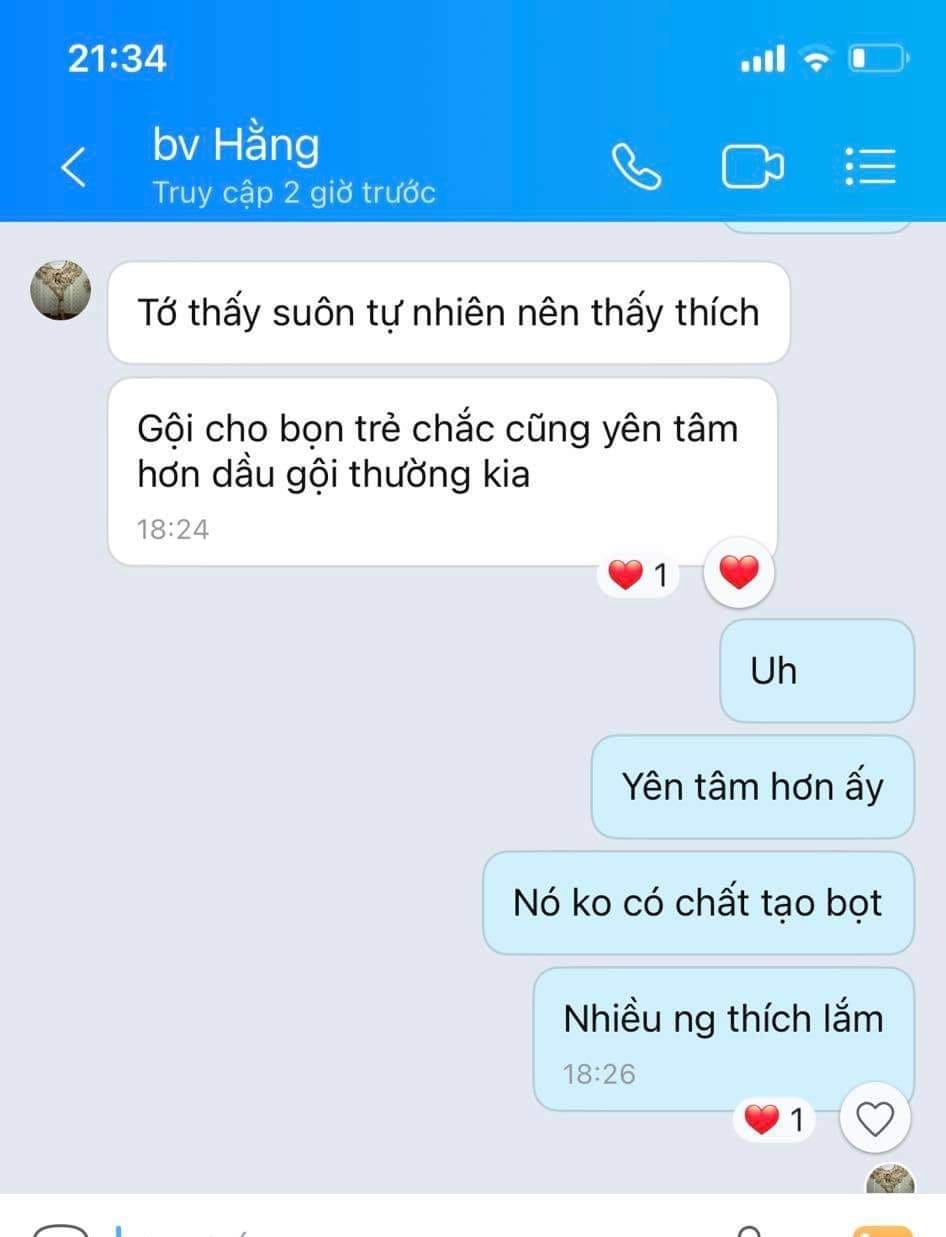Viewport: 946px width, 1237px height.
Task: Tap the red heart on 'Gội cho bọn trẻ' message
Action: 739,573
